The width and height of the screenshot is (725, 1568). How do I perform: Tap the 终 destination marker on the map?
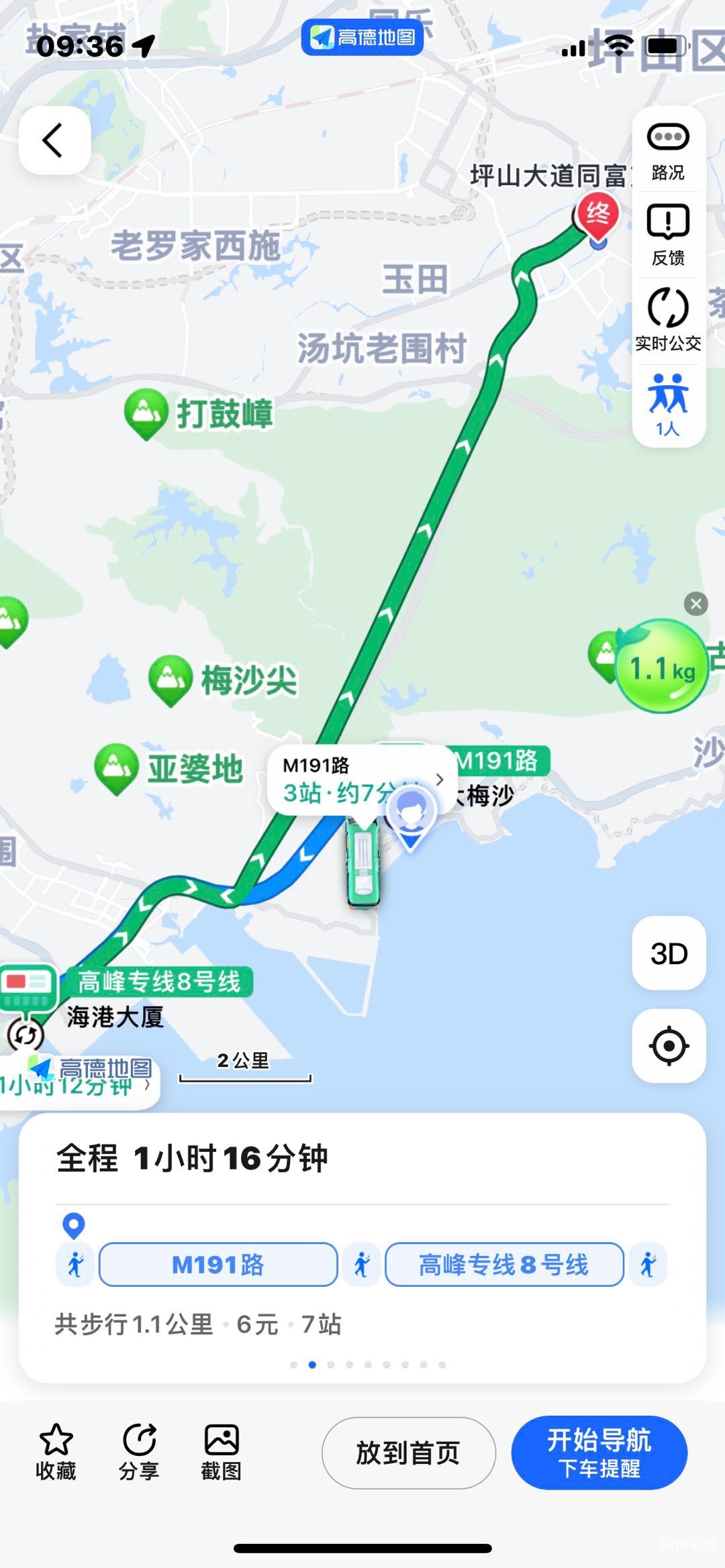pyautogui.click(x=597, y=214)
